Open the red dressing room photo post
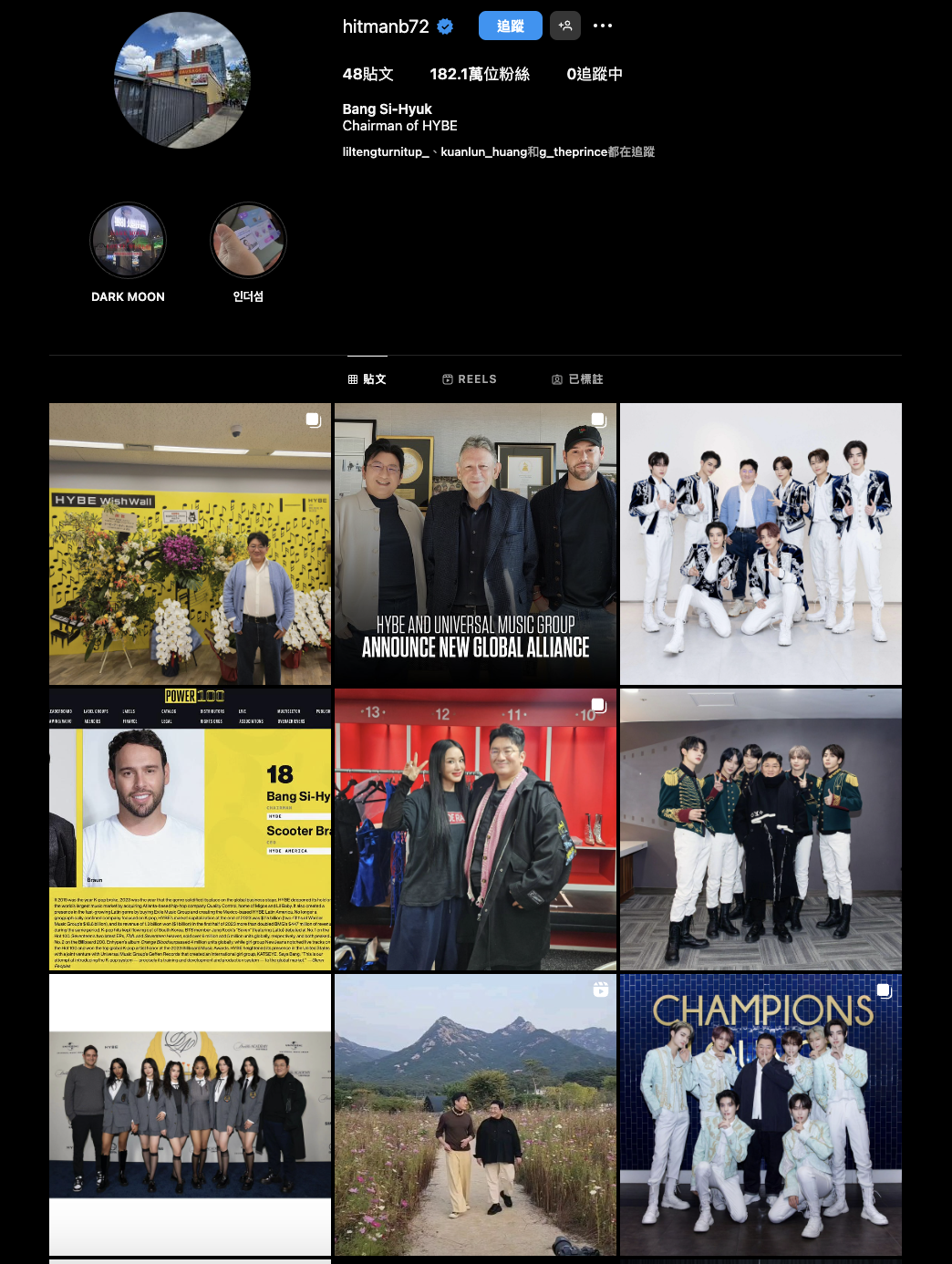 click(475, 829)
